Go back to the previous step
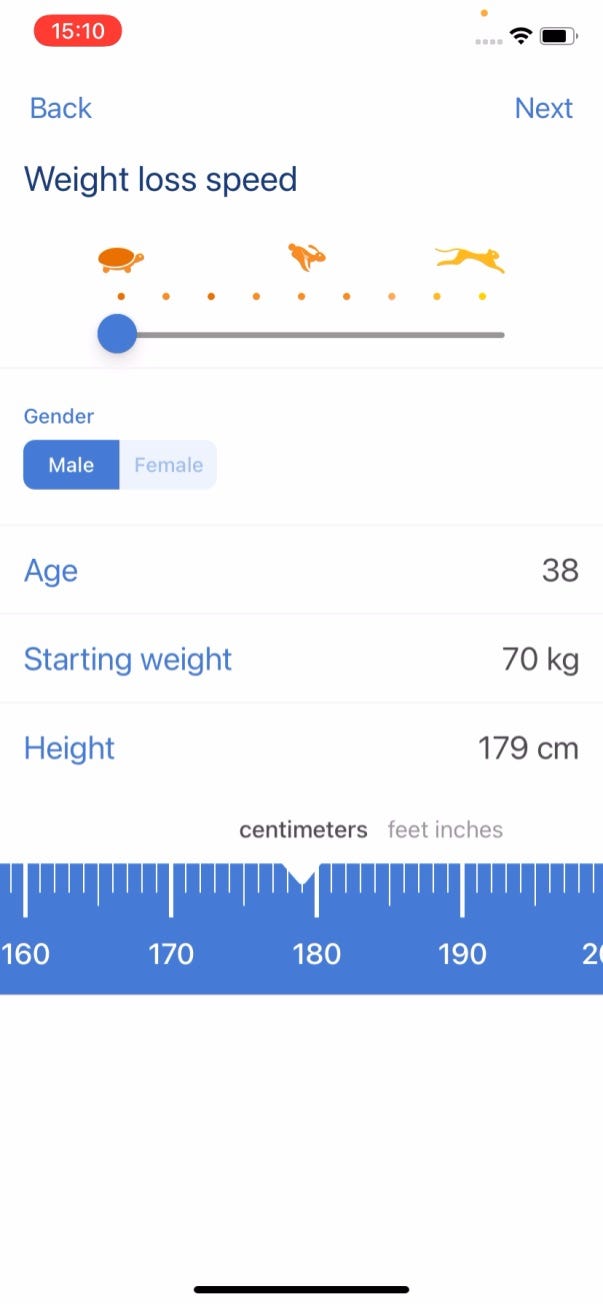This screenshot has width=603, height=1304. point(60,108)
